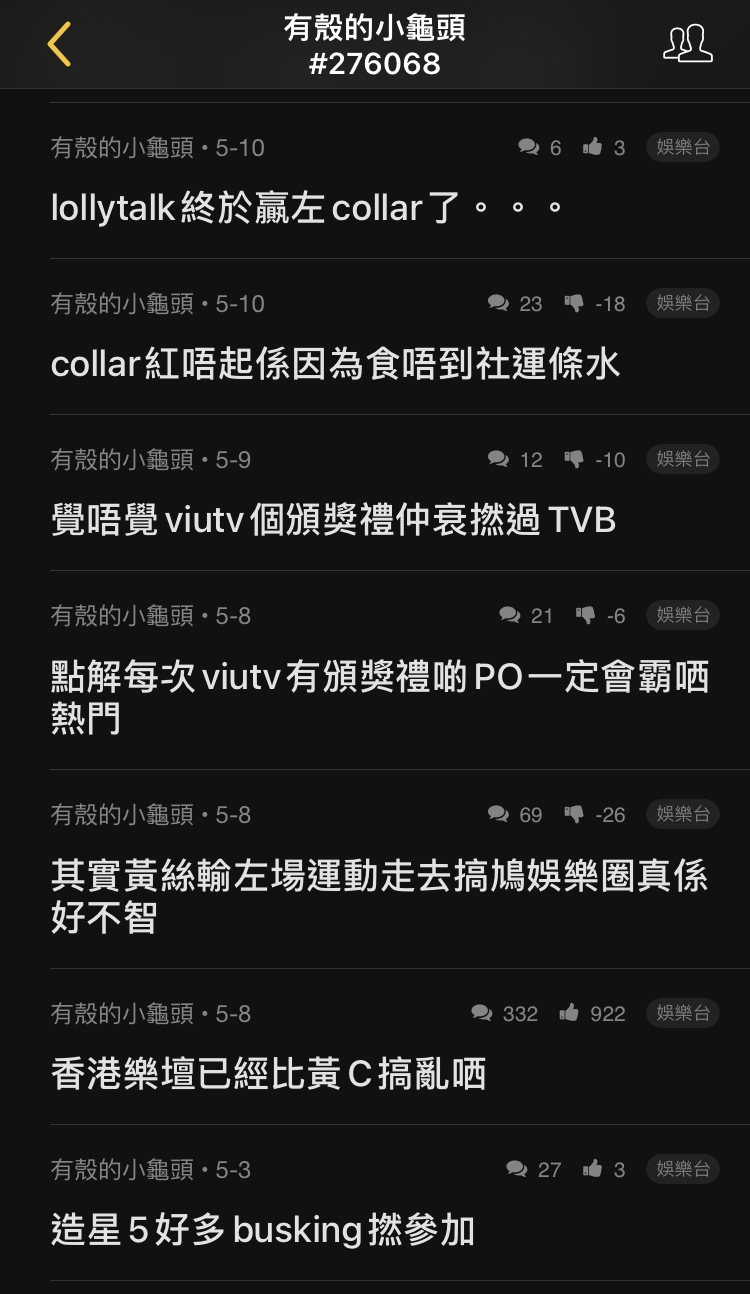Open thread "造星5好多busking撚參加"
Image resolution: width=750 pixels, height=1294 pixels.
click(x=262, y=1230)
